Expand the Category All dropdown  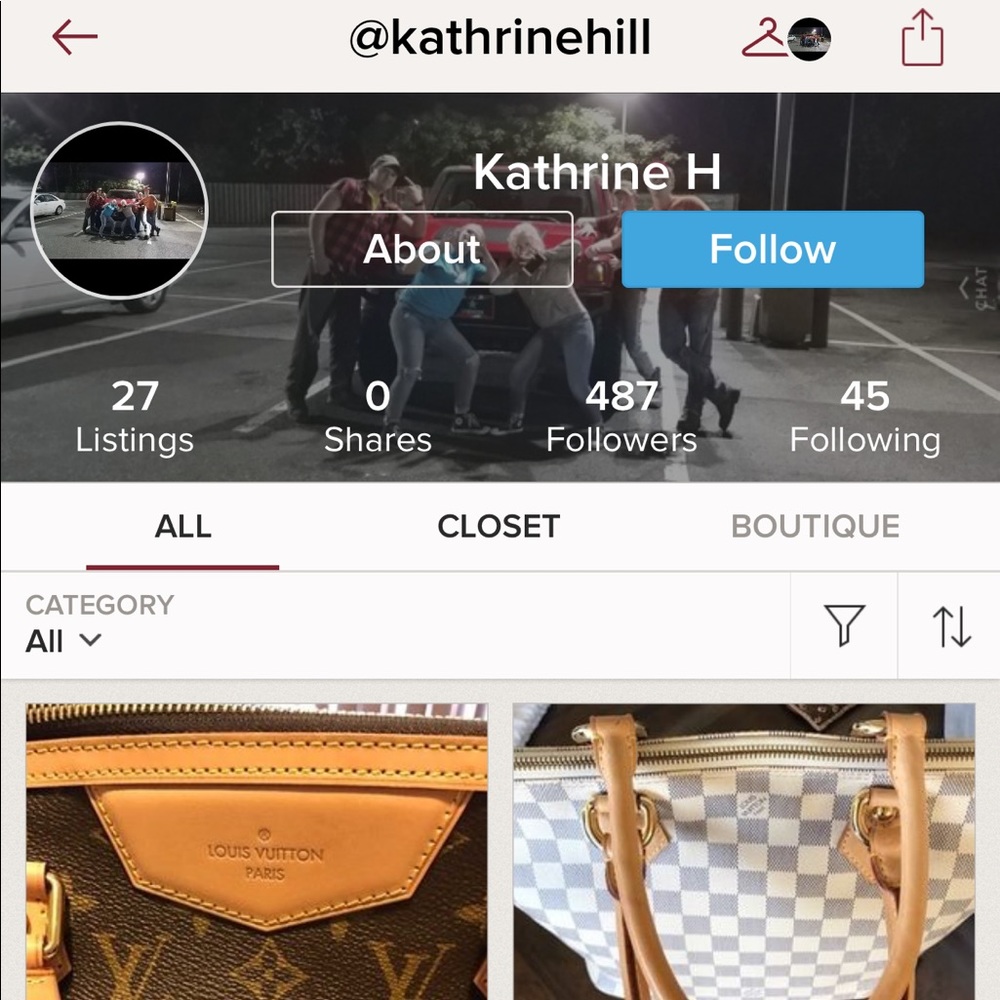(65, 640)
